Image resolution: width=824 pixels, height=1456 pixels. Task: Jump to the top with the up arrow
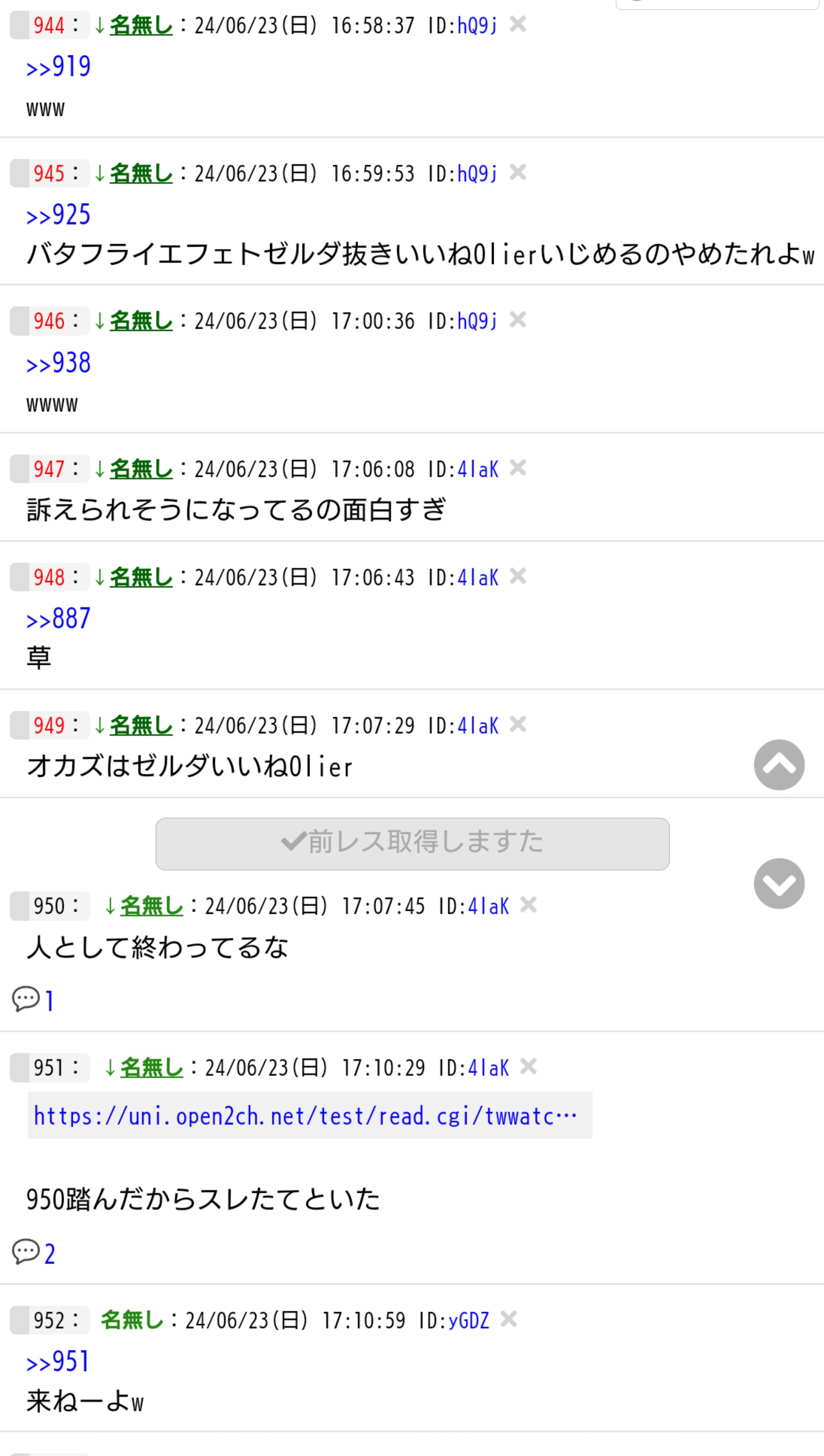click(x=779, y=765)
